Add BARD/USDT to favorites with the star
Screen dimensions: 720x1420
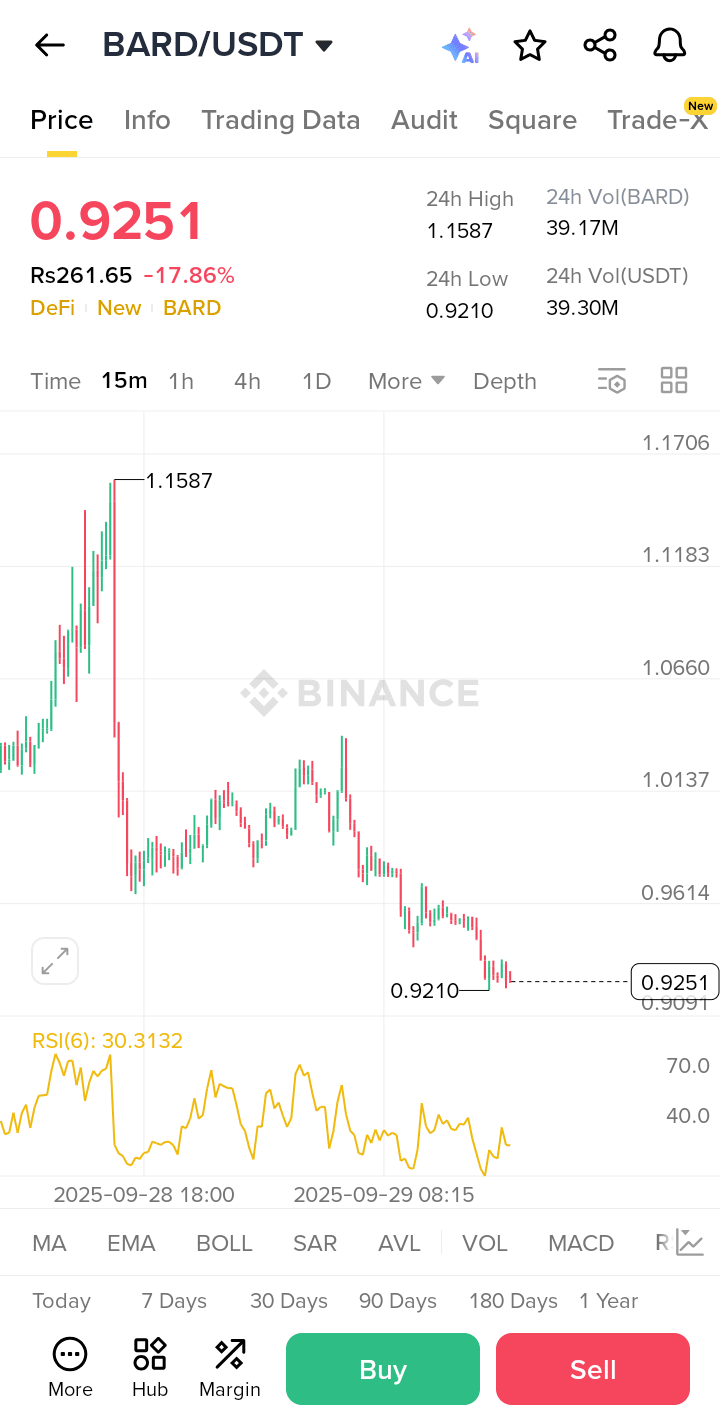point(530,45)
